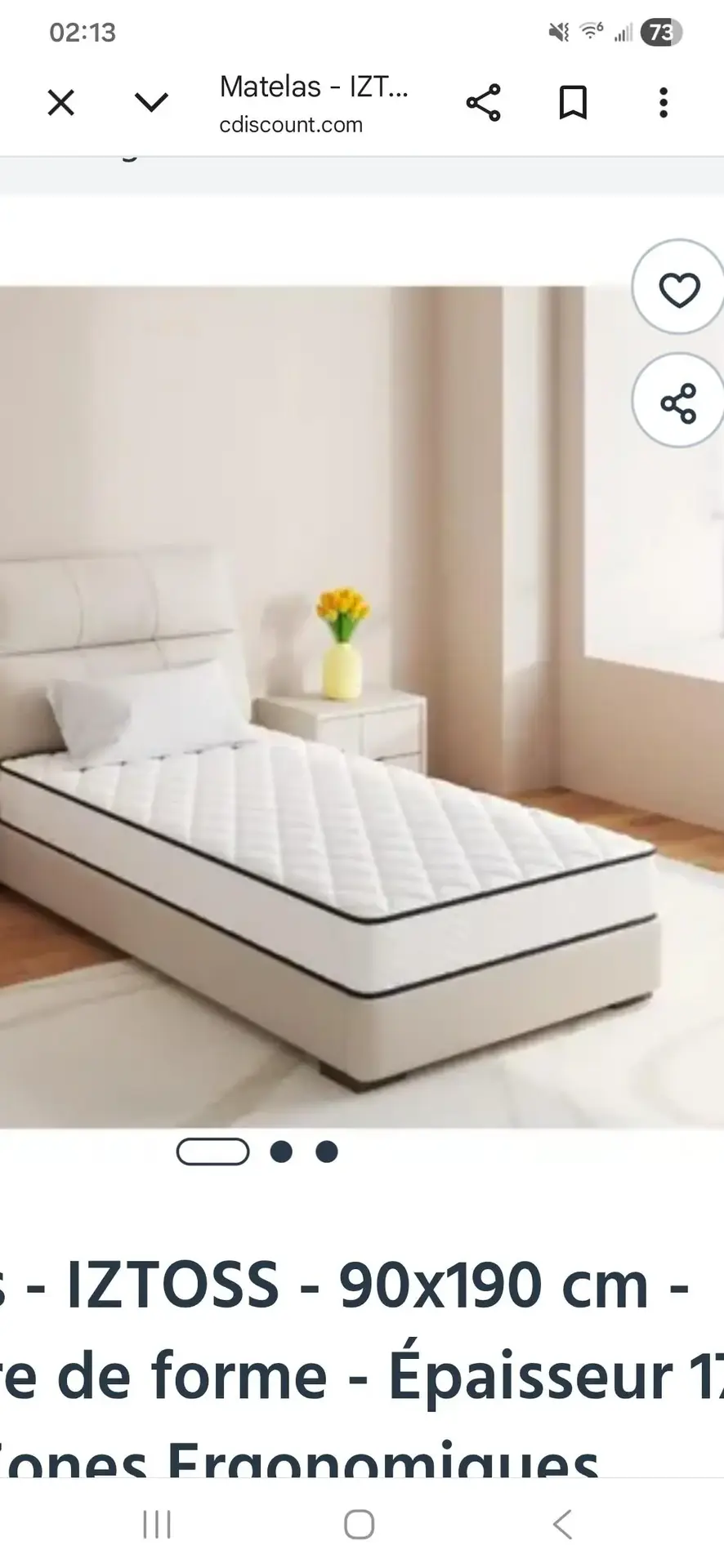The height and width of the screenshot is (1568, 724).
Task: Open the IZTOSS mattress product photo
Action: 327,706
